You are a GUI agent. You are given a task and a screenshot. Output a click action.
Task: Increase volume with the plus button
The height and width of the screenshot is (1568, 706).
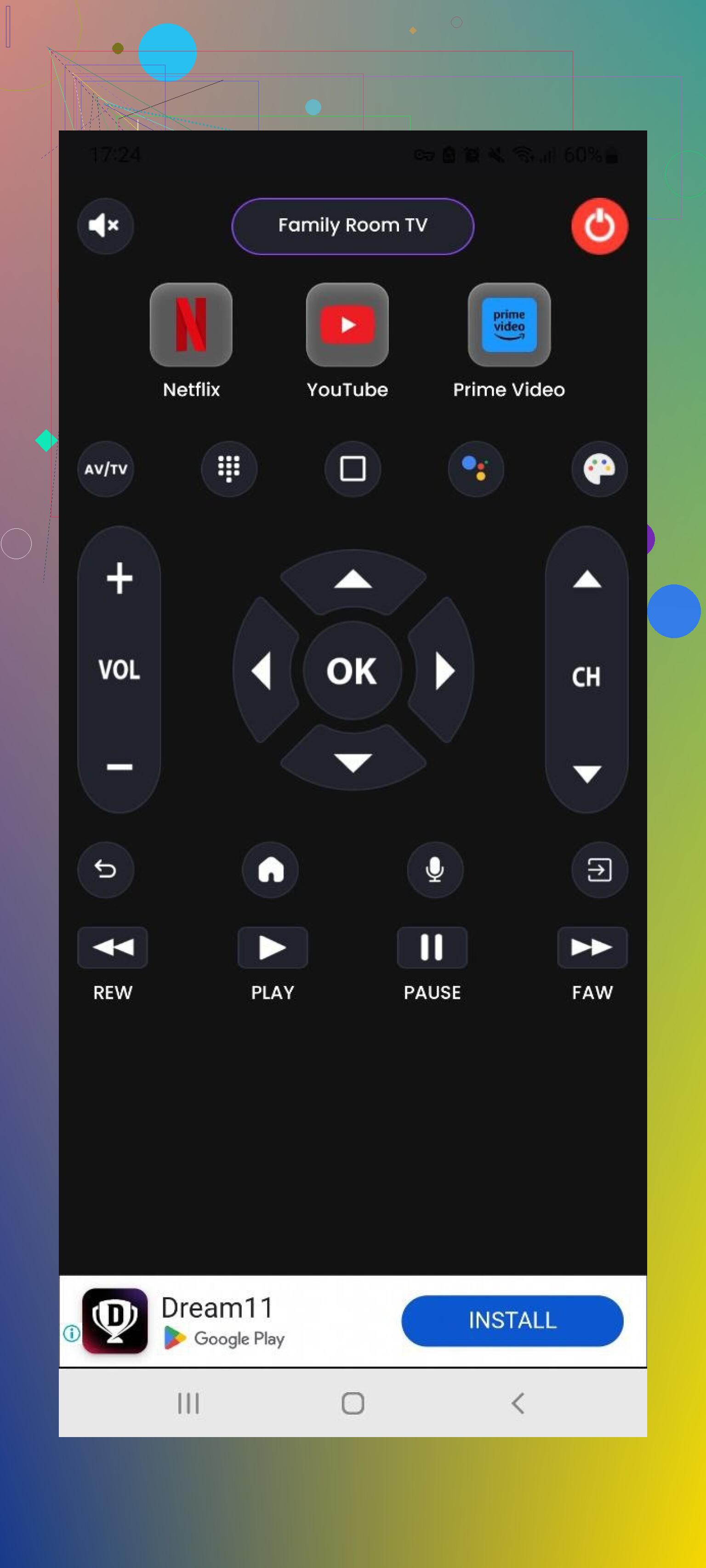pyautogui.click(x=120, y=577)
